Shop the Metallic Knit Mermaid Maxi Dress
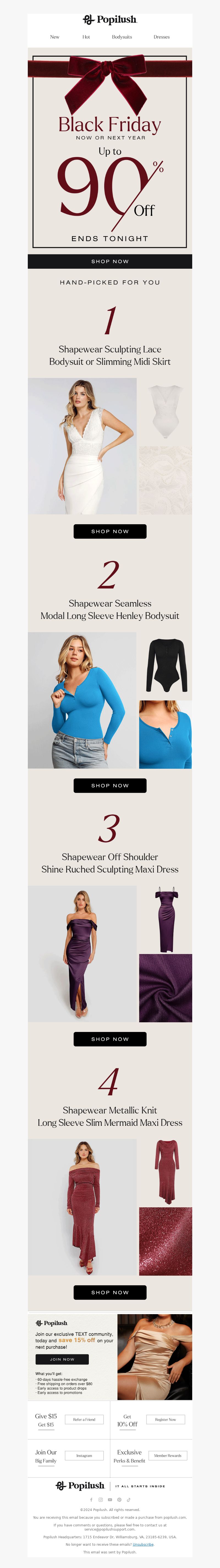This screenshot has height=1568, width=220. click(110, 1292)
